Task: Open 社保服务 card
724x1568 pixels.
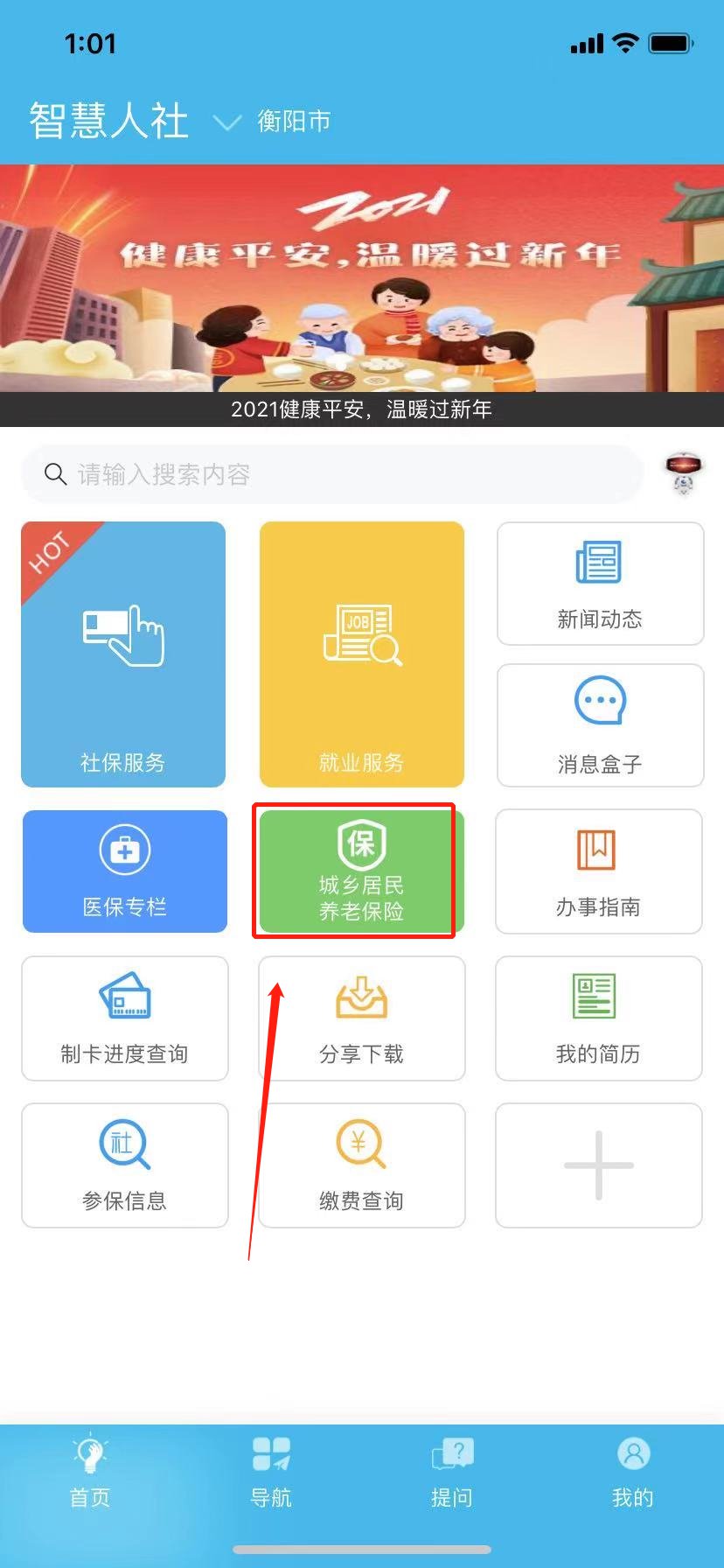Action: (123, 654)
